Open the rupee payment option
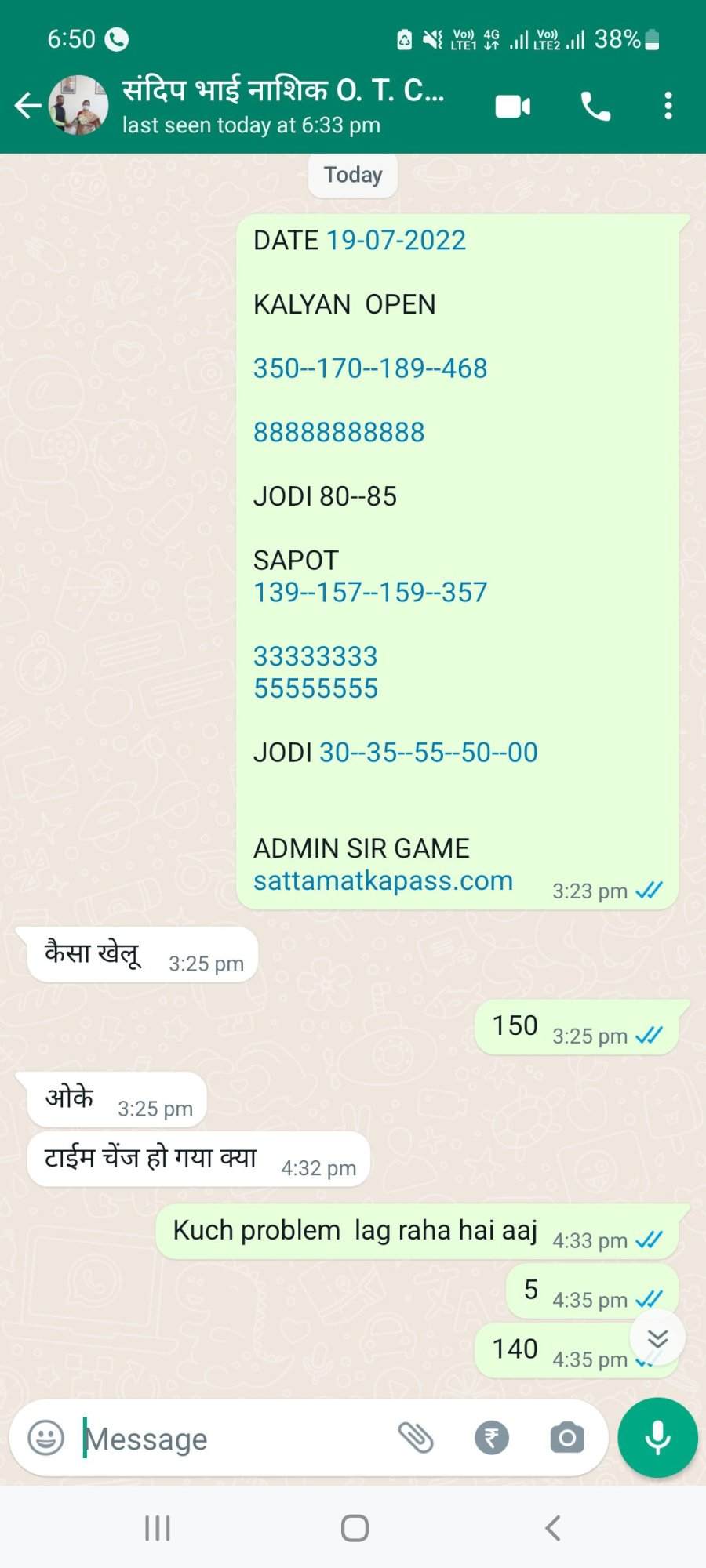 (492, 1438)
